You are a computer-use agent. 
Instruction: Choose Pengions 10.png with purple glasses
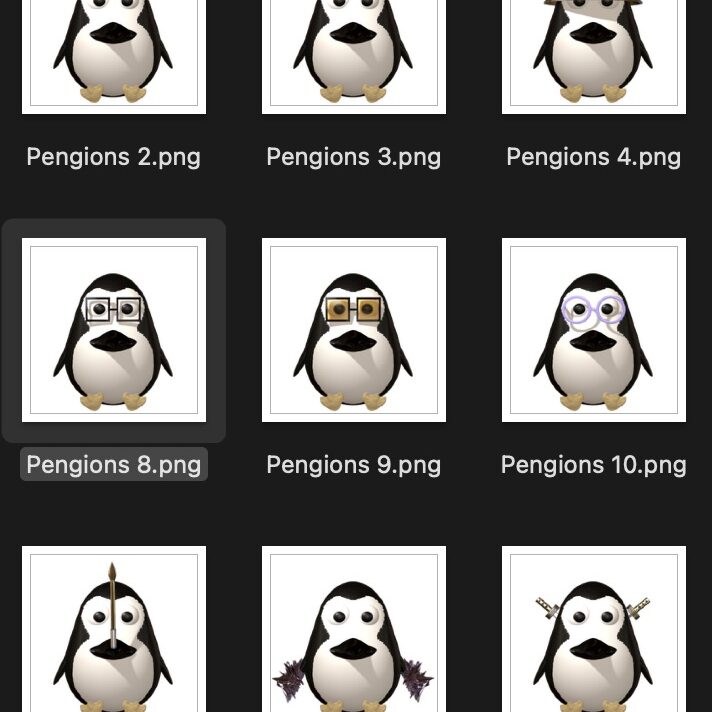tap(594, 330)
